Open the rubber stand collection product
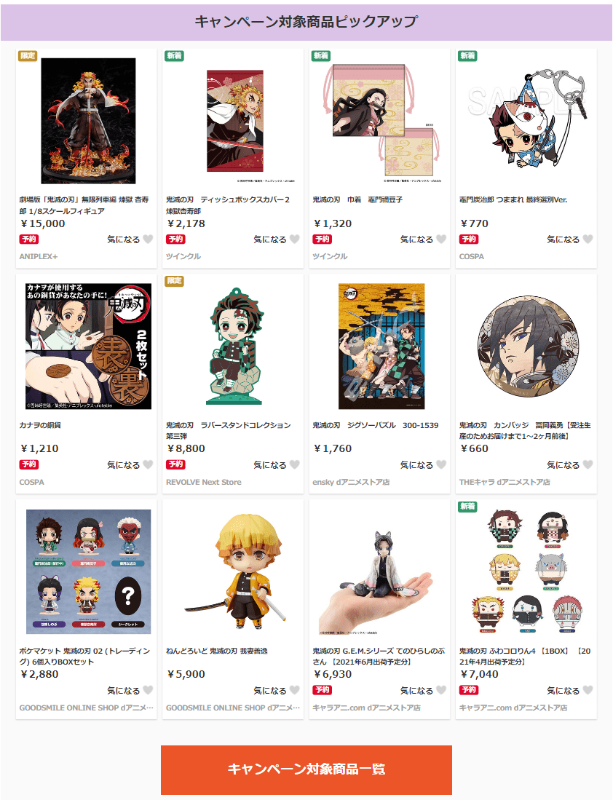 (233, 345)
